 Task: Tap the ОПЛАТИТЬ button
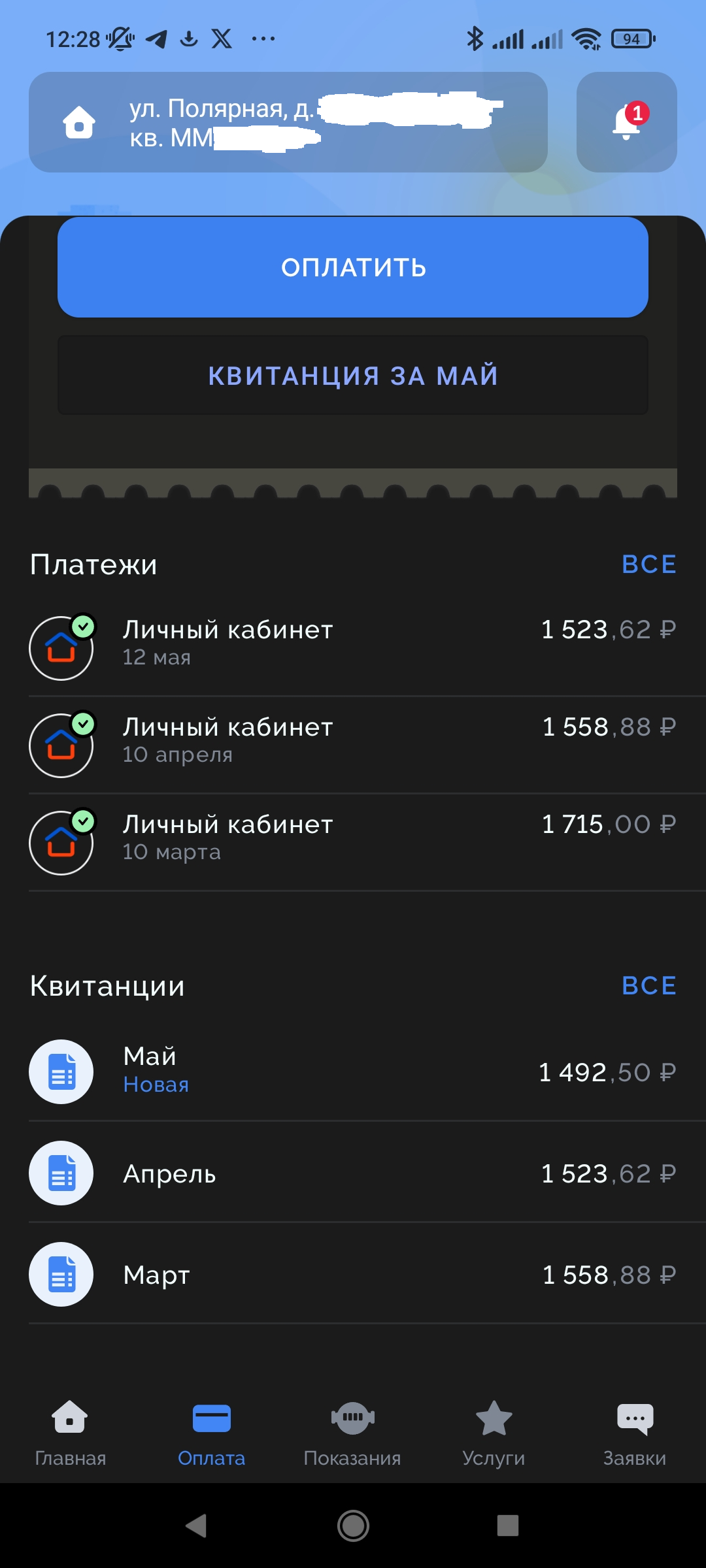tap(353, 267)
